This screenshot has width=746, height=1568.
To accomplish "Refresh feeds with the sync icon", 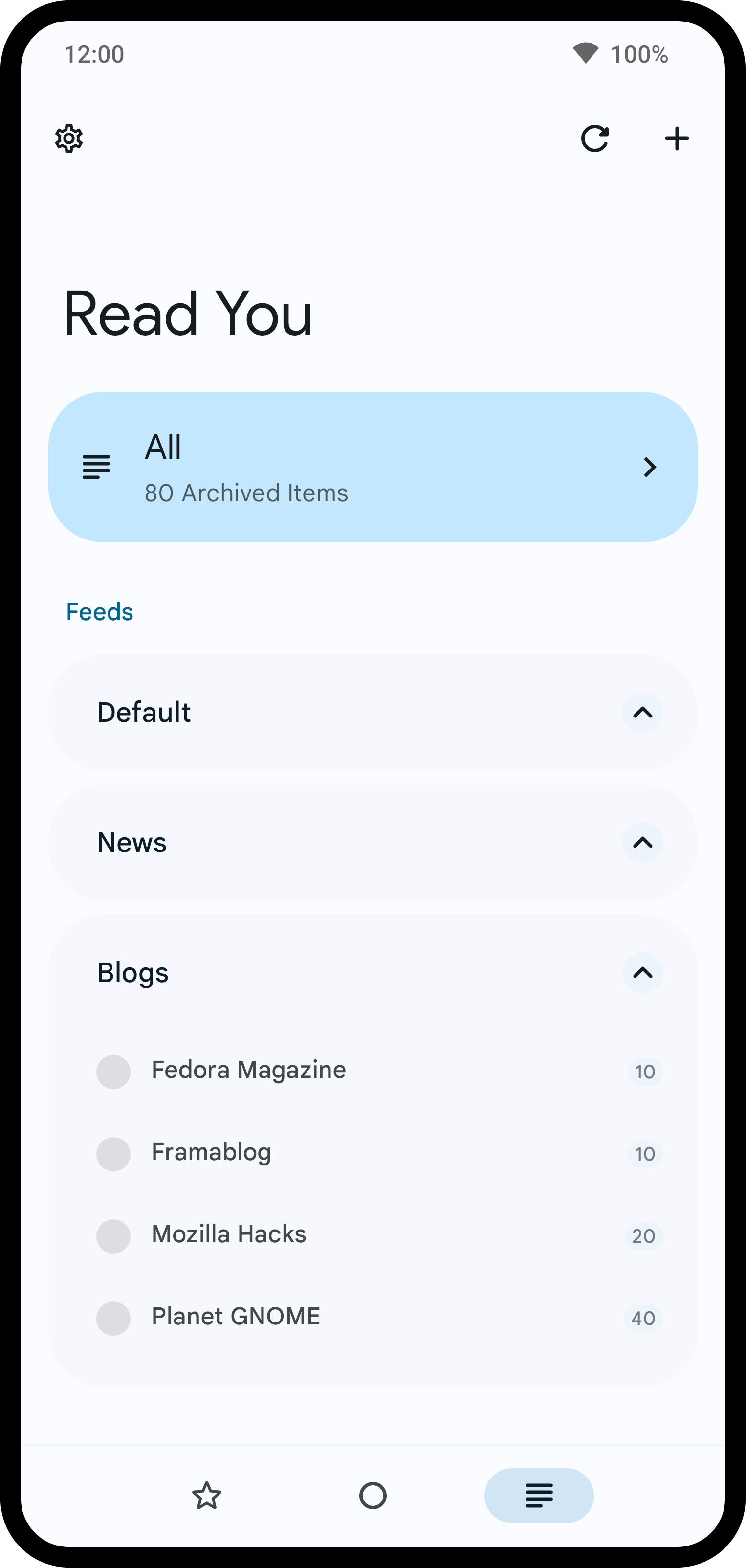I will [595, 138].
